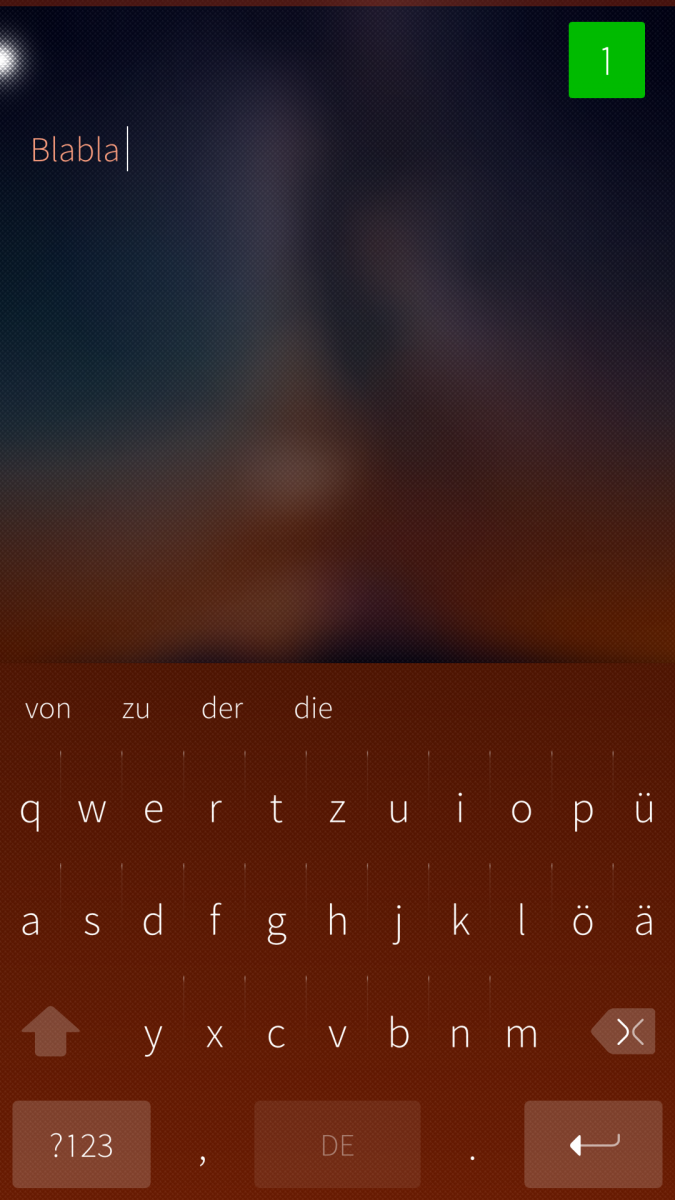
Task: Switch to the ?123 symbols keyboard
Action: [81, 1144]
